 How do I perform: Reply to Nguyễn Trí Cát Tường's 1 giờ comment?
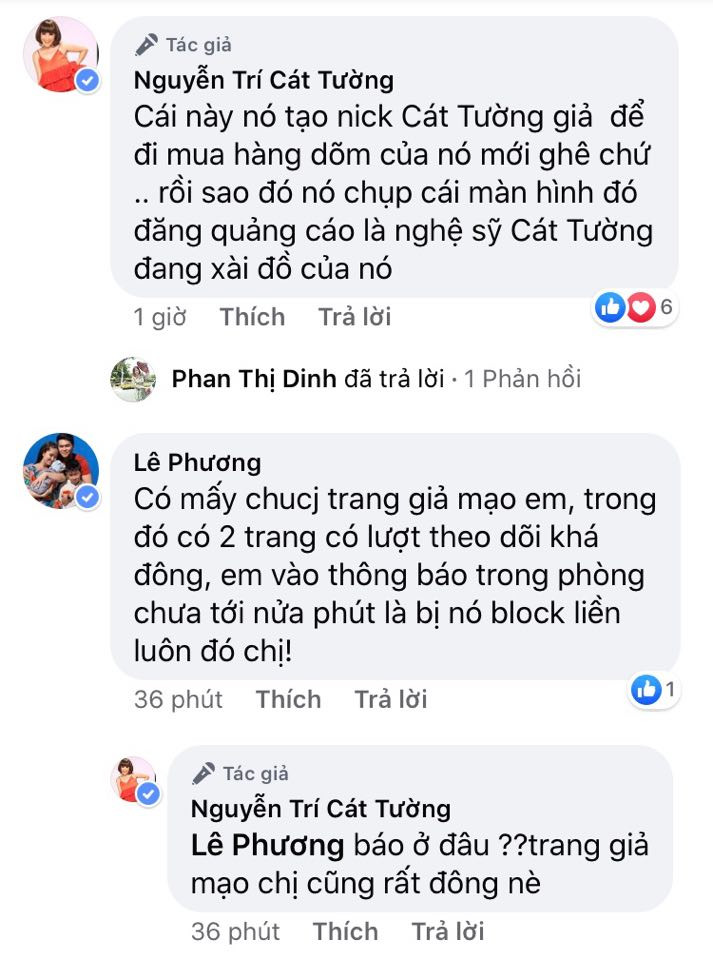click(x=354, y=317)
